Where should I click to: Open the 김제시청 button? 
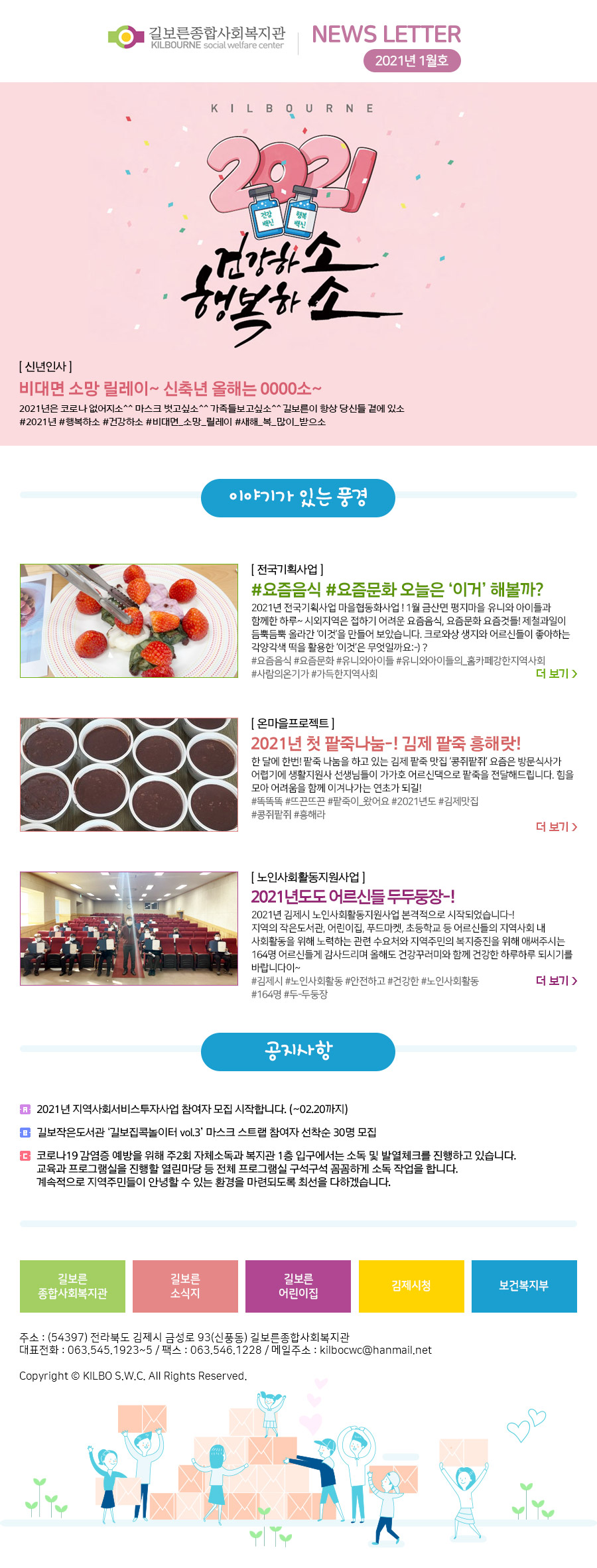coord(411,1286)
